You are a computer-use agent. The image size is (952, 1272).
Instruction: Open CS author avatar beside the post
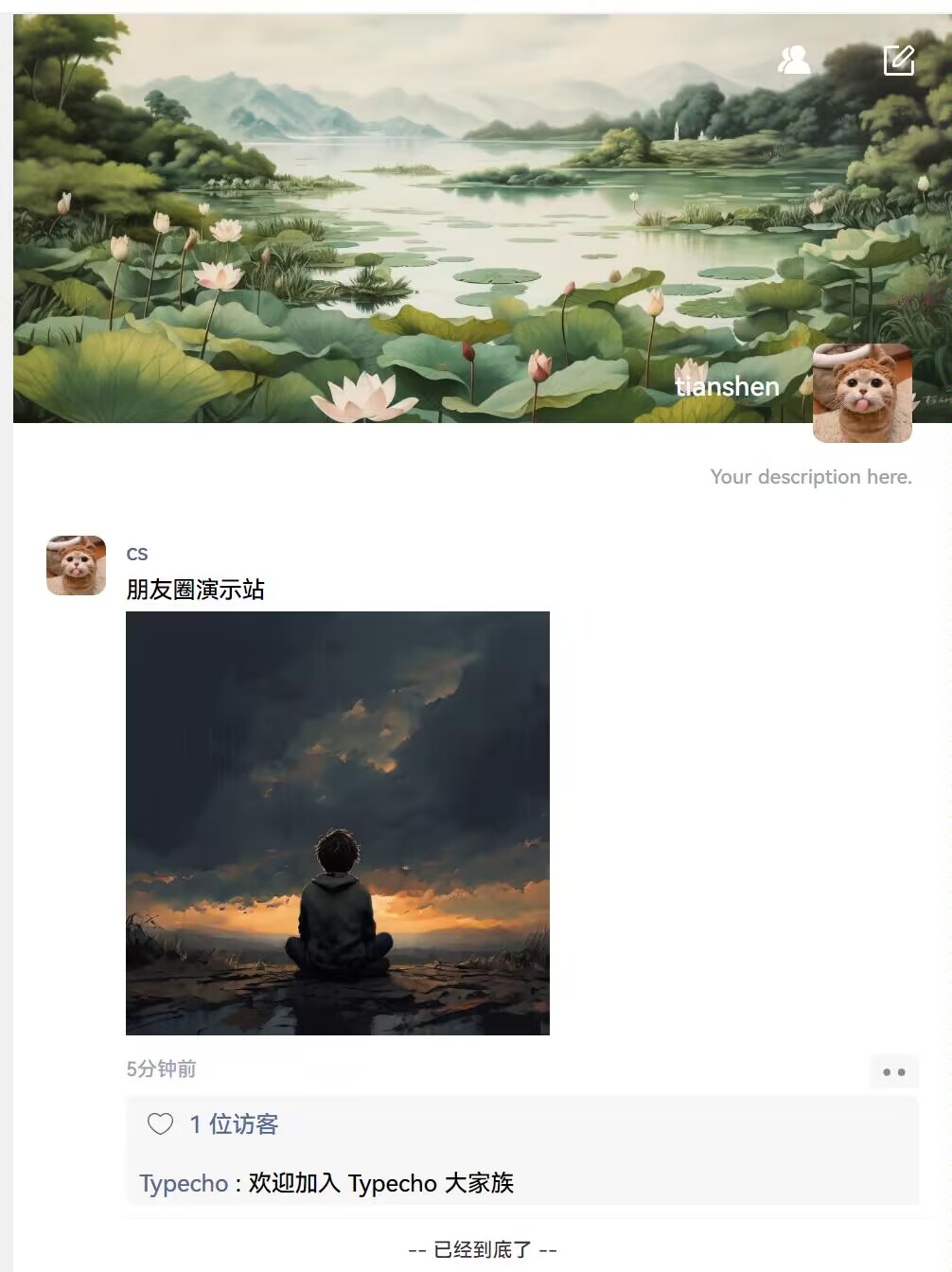pyautogui.click(x=76, y=566)
